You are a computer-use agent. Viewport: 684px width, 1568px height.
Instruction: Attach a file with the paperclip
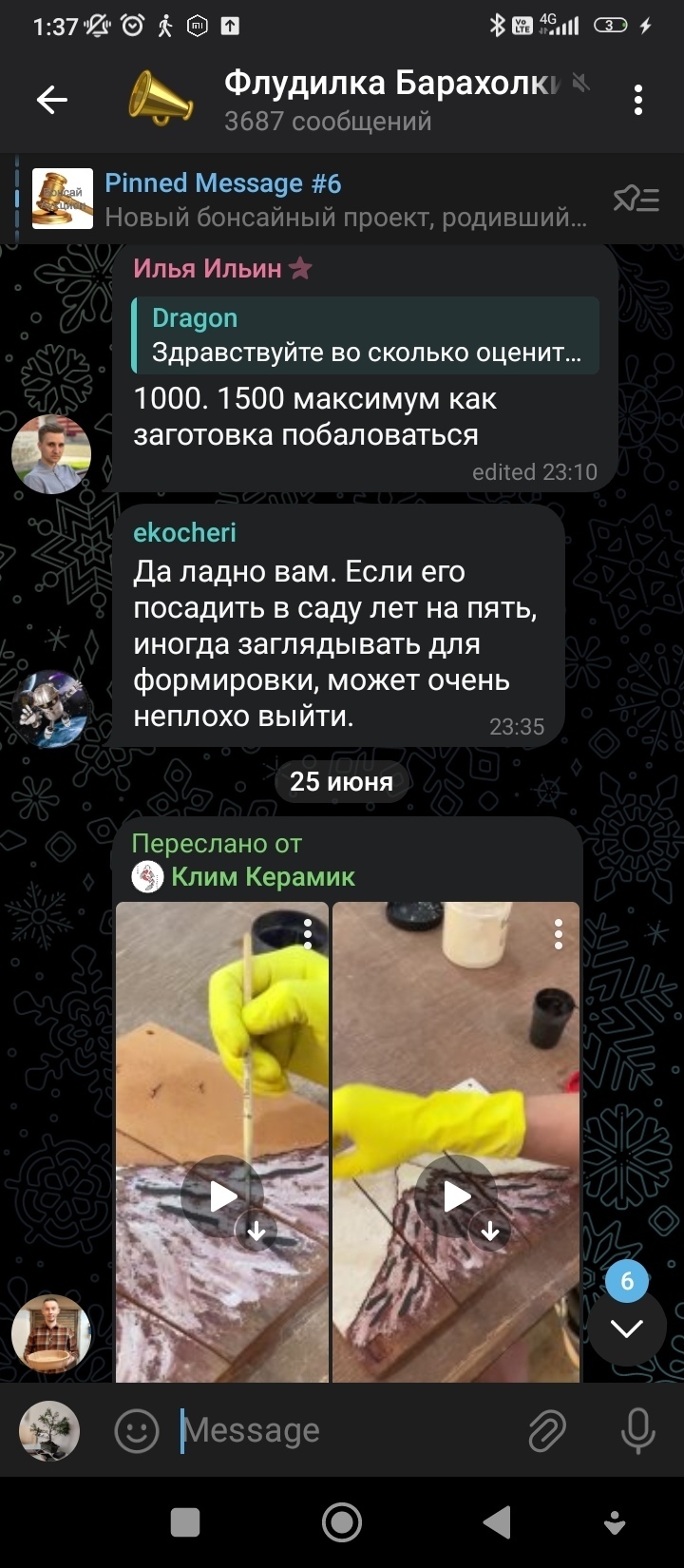[547, 1430]
